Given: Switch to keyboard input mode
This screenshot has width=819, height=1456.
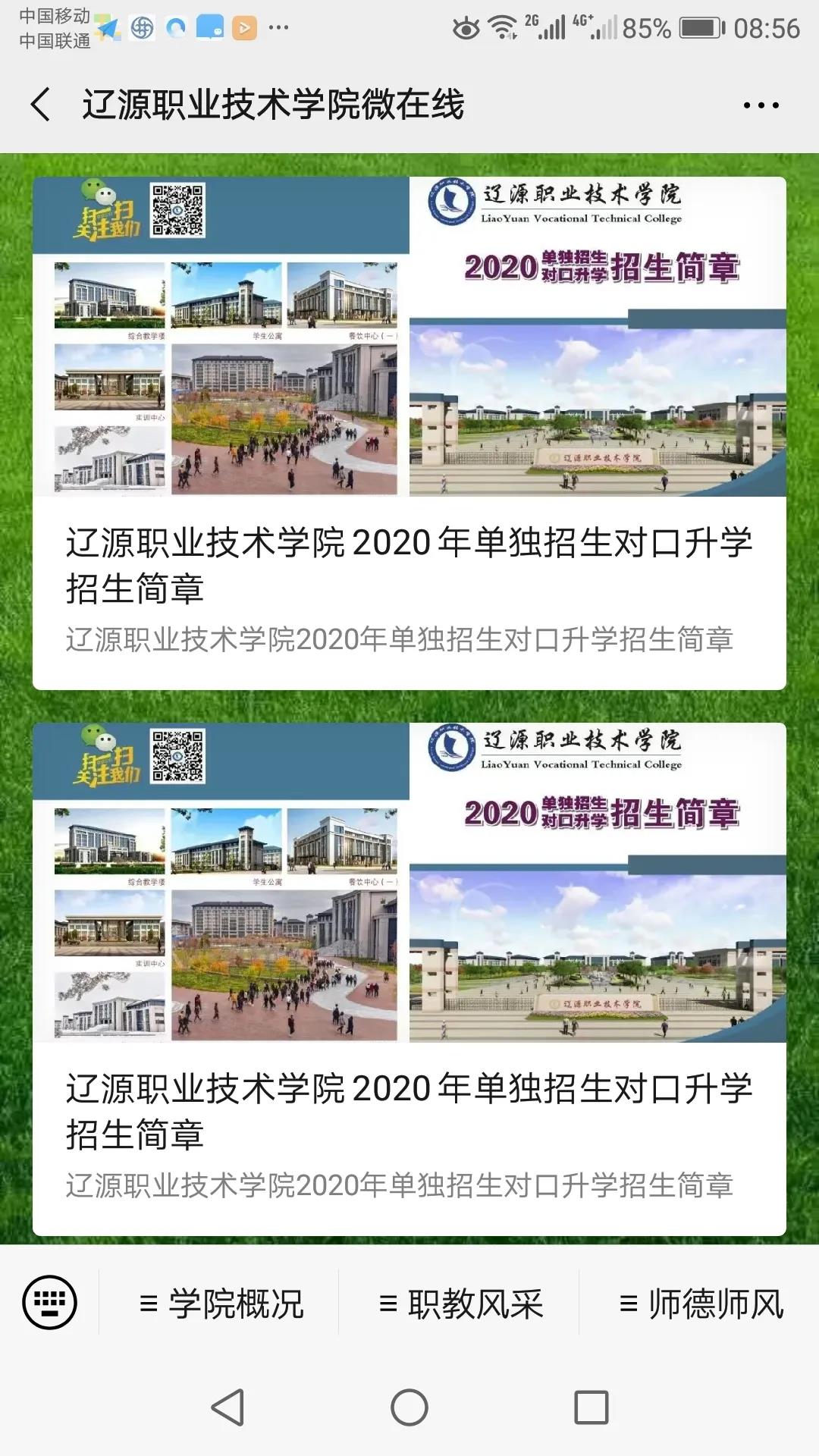Looking at the screenshot, I should pyautogui.click(x=49, y=1303).
